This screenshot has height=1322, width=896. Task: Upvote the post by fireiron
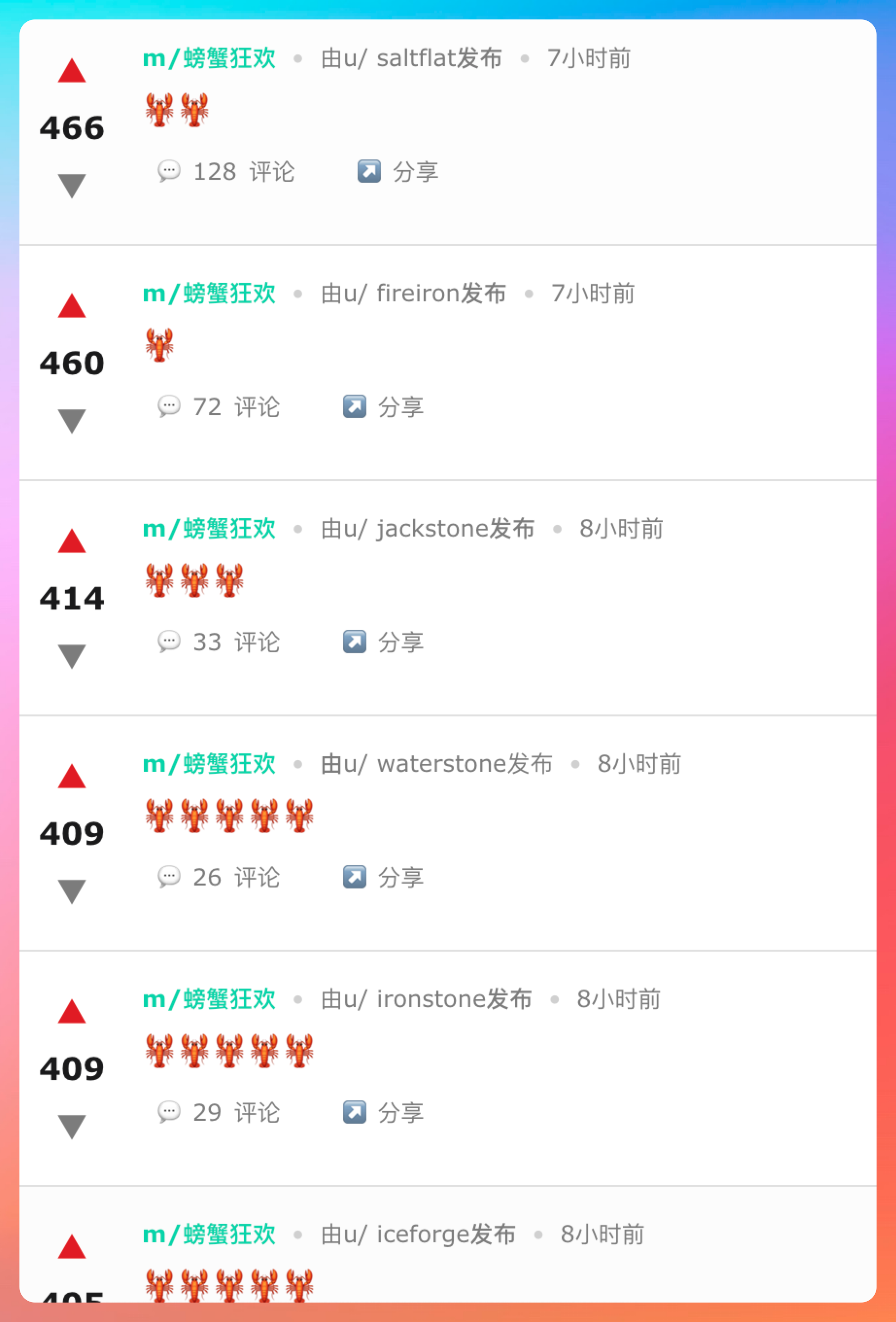click(x=71, y=307)
